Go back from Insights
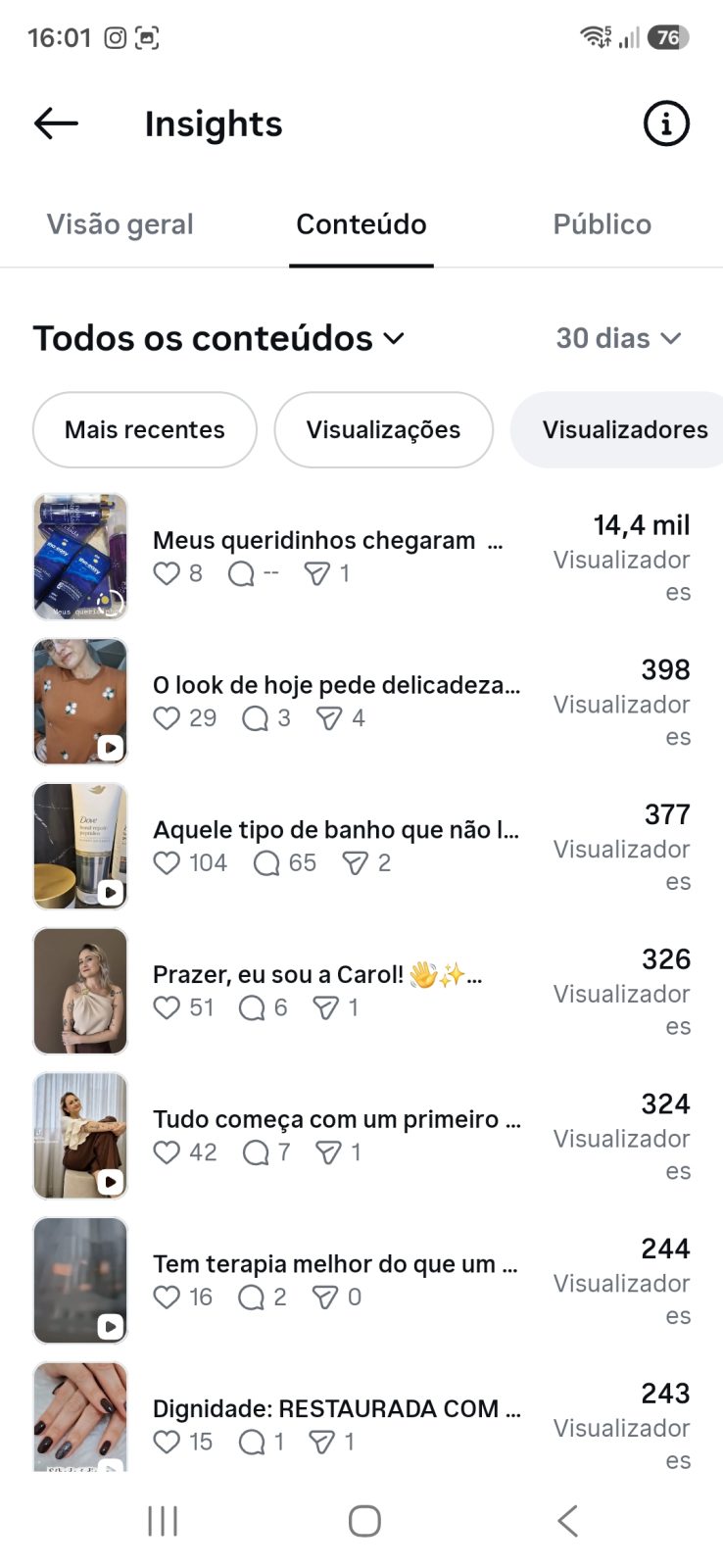This screenshot has height=1568, width=723. coord(56,123)
